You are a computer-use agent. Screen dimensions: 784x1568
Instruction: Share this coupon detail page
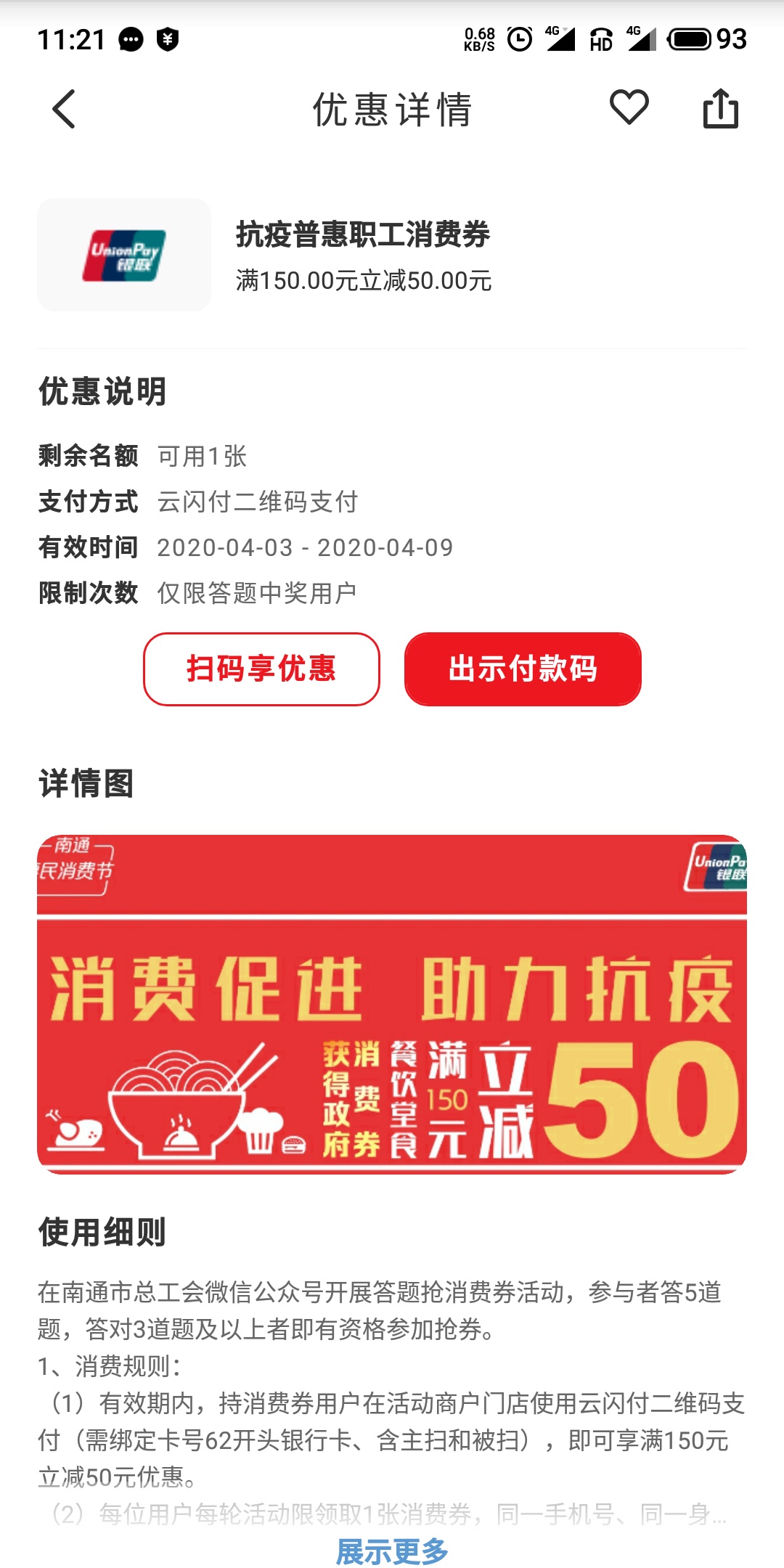click(720, 109)
